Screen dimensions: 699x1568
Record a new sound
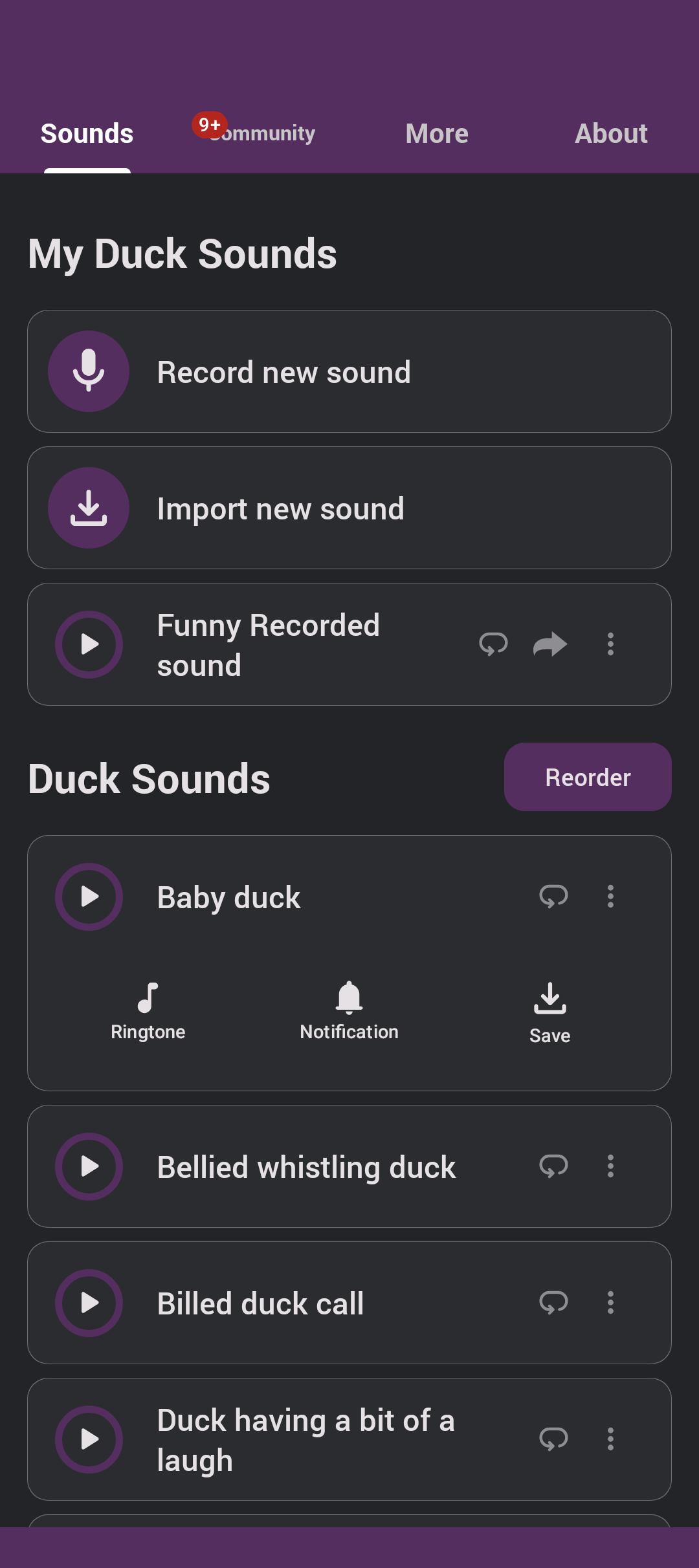[x=349, y=371]
